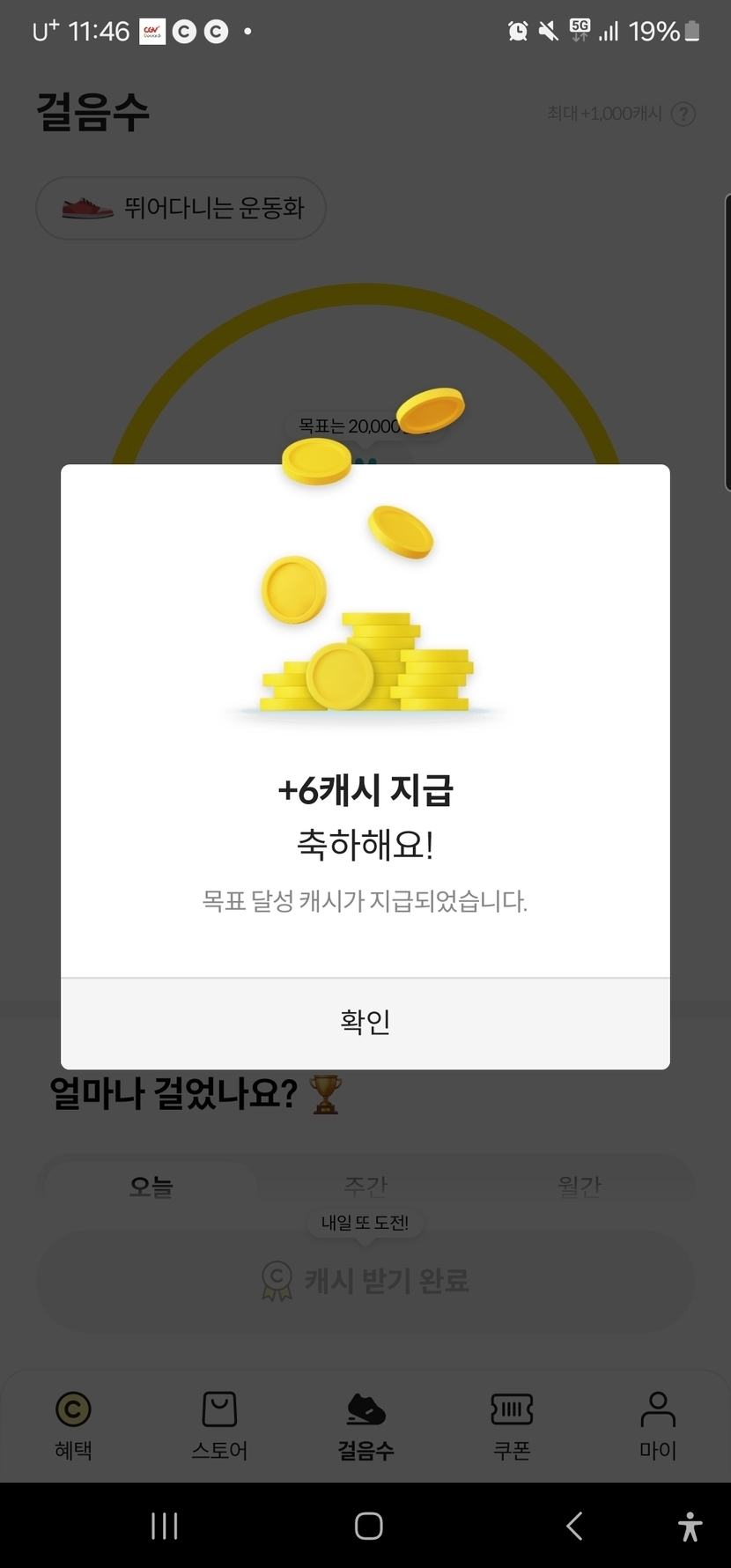Open the 쿠폰 coupons tab
The height and width of the screenshot is (1568, 731).
(x=512, y=1424)
